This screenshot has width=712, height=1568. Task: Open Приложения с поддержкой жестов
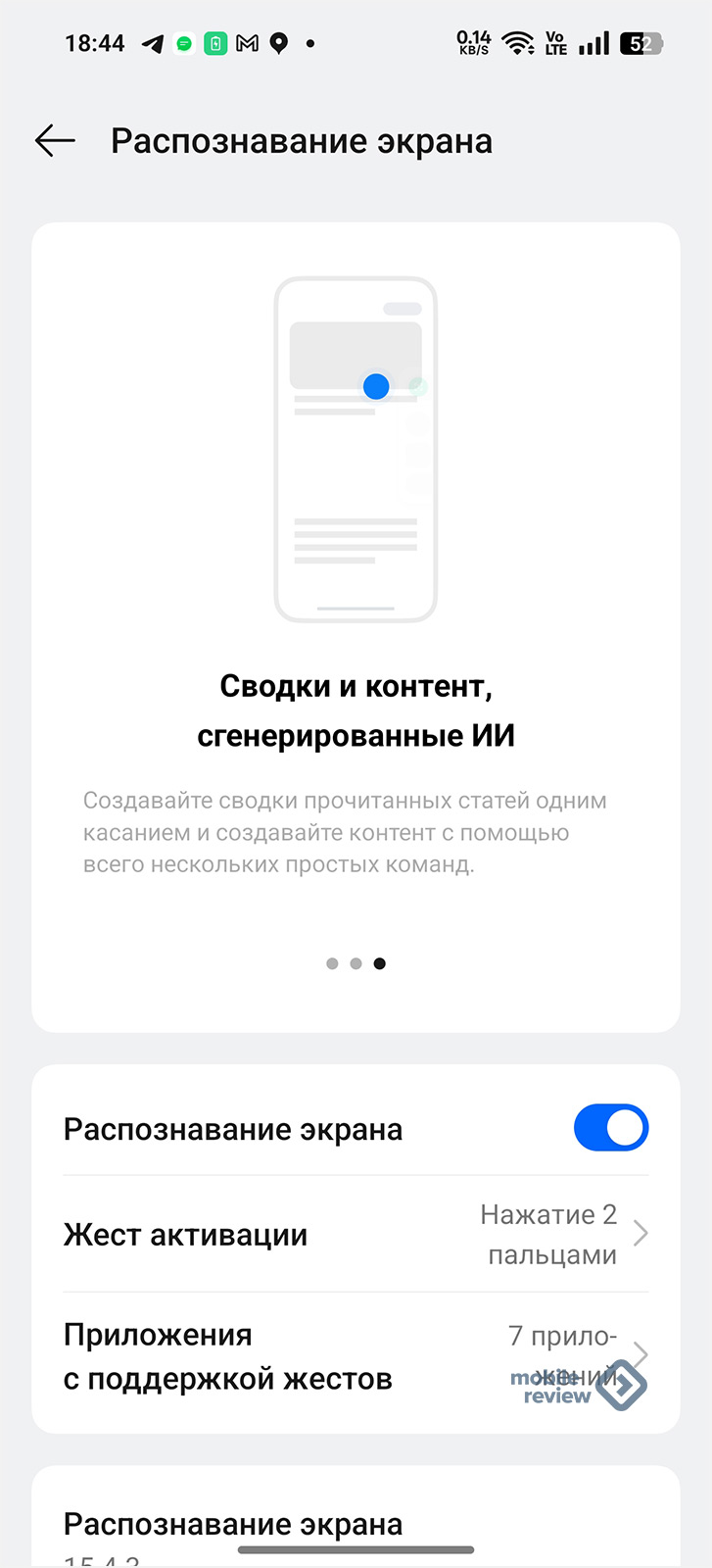pyautogui.click(x=356, y=1356)
